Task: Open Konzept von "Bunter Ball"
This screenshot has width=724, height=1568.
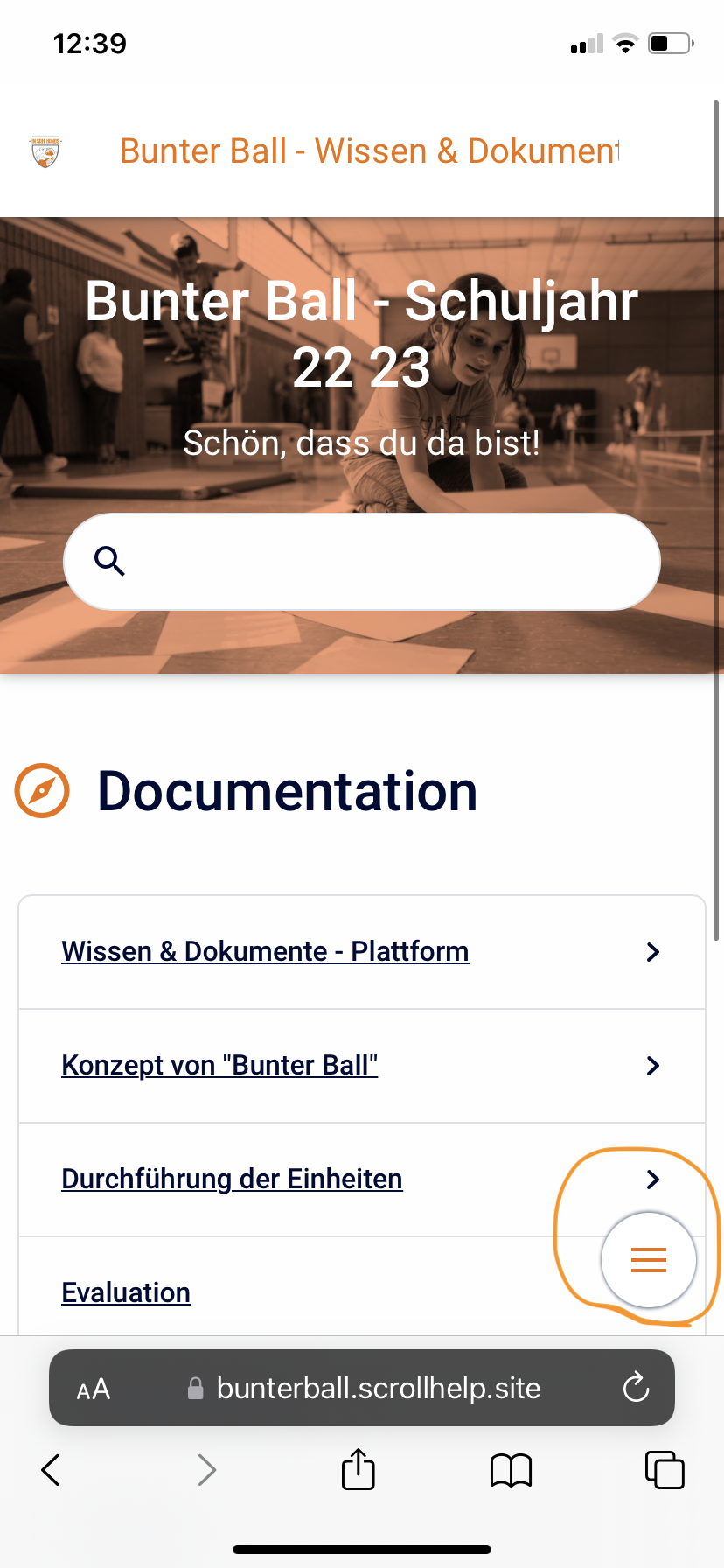Action: 219,1065
